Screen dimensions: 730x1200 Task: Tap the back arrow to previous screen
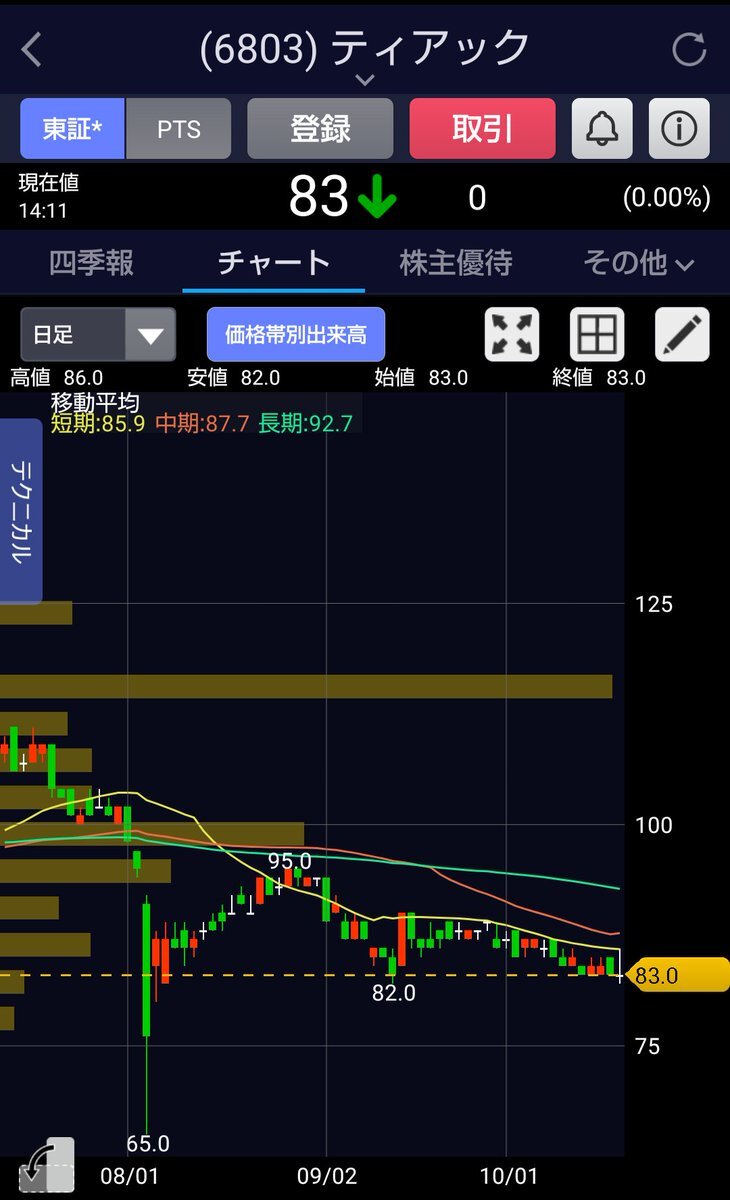pos(30,49)
